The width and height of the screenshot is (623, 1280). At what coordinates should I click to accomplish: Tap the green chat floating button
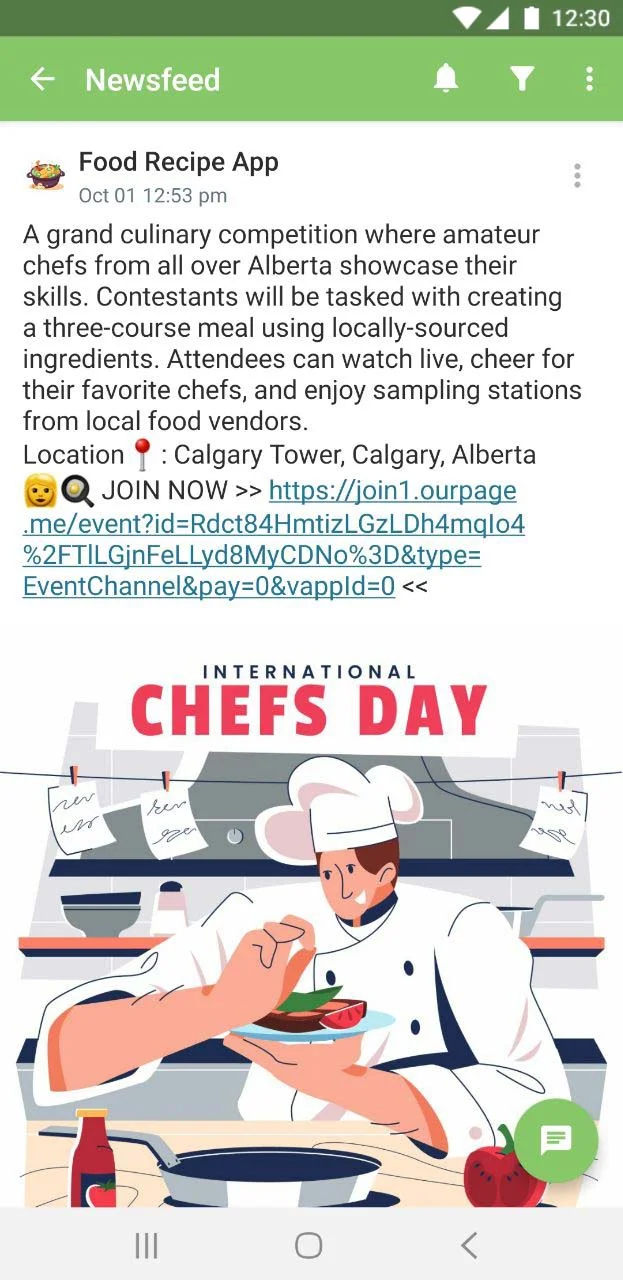[556, 1140]
